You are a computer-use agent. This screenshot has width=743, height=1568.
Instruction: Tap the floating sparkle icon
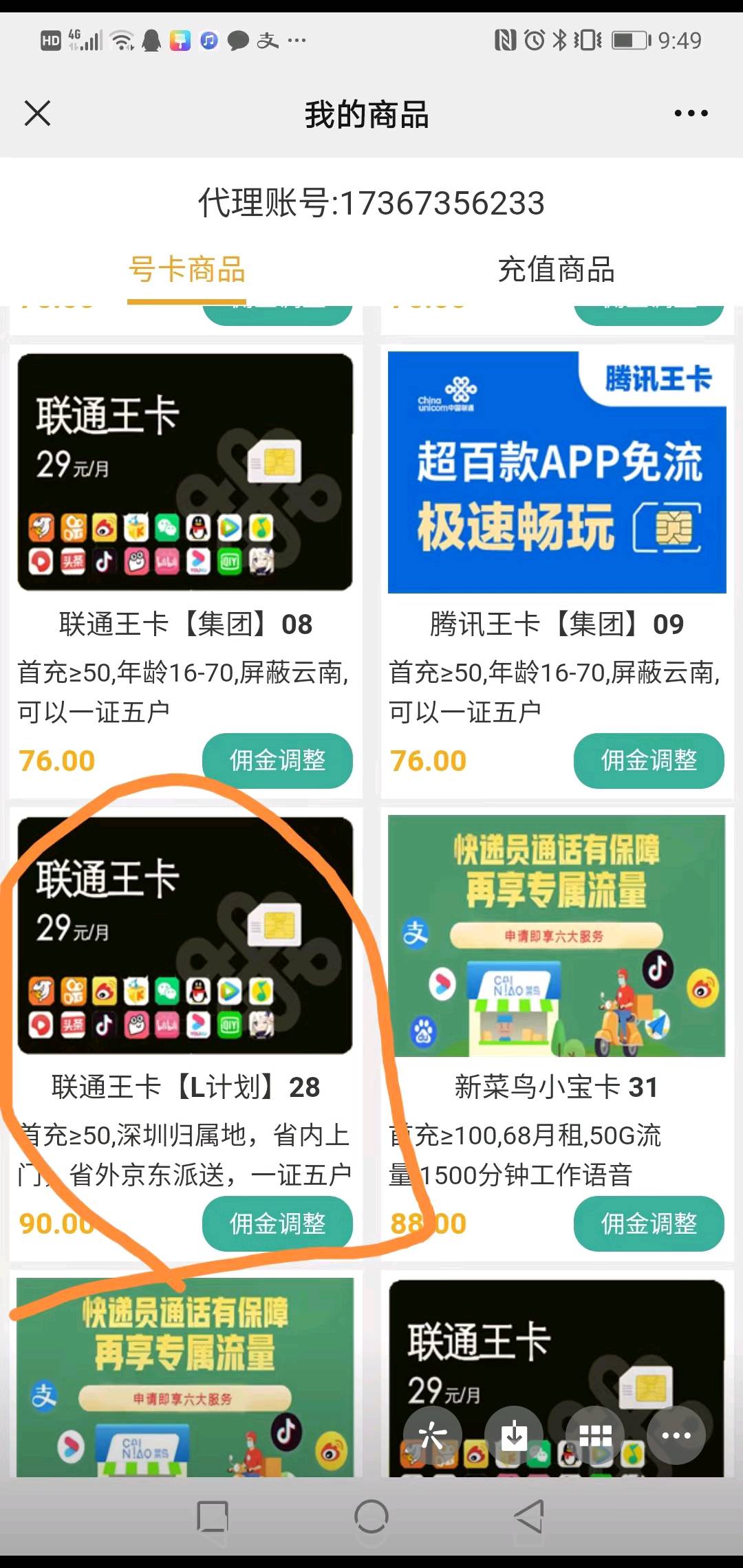click(433, 1435)
